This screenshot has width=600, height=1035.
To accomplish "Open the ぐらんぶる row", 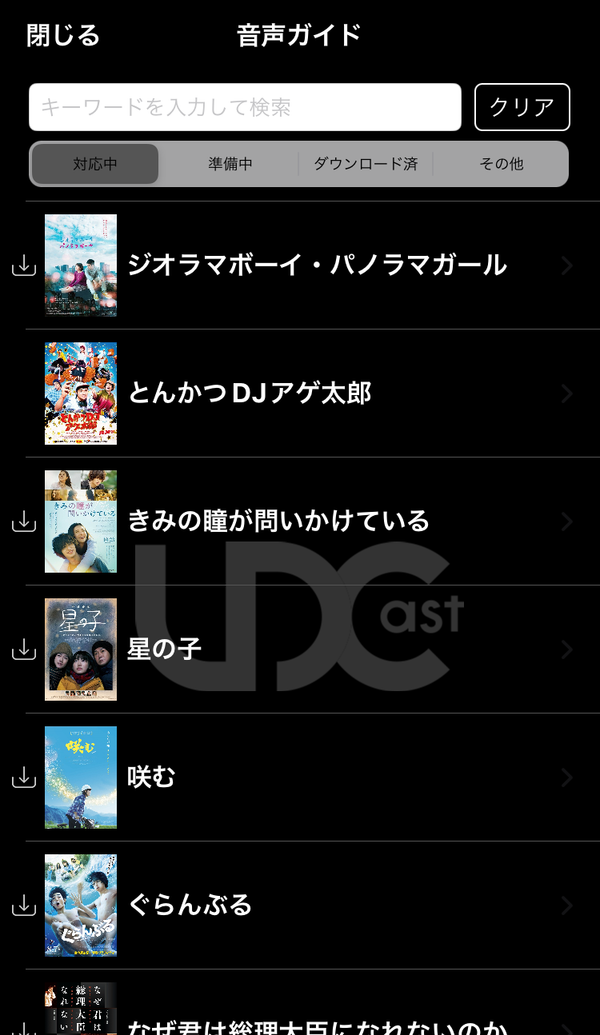I will 313,906.
